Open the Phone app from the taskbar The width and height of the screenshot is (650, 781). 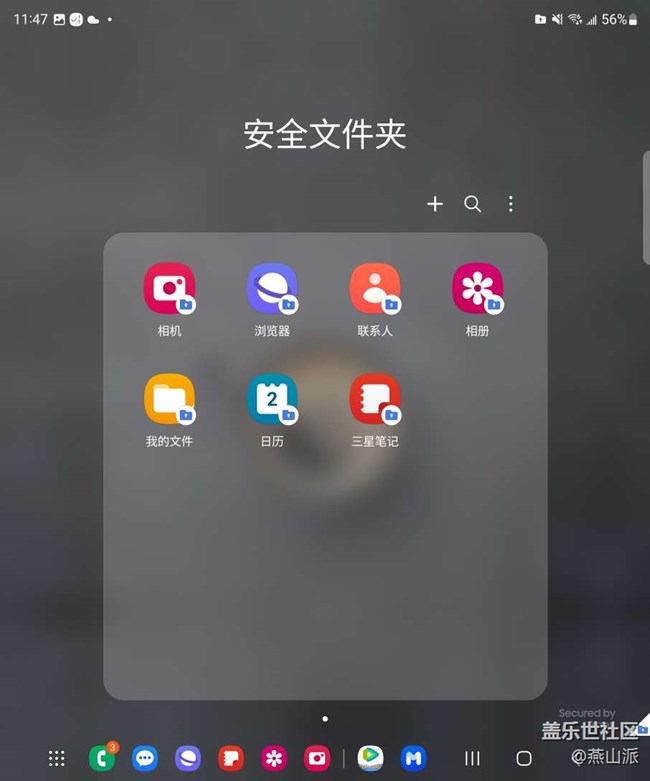point(101,758)
